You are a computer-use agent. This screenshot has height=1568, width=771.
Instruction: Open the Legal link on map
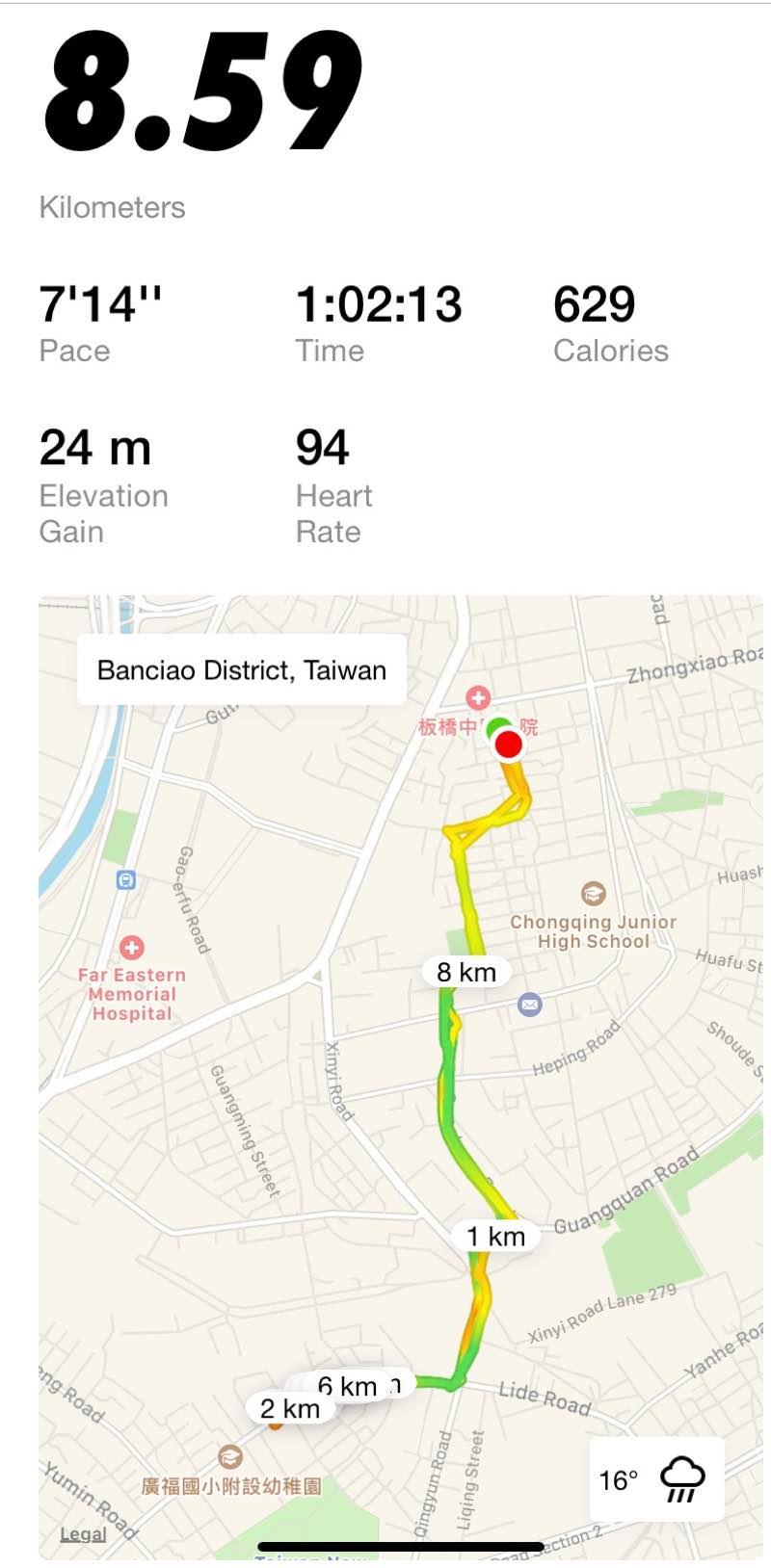pyautogui.click(x=83, y=1533)
